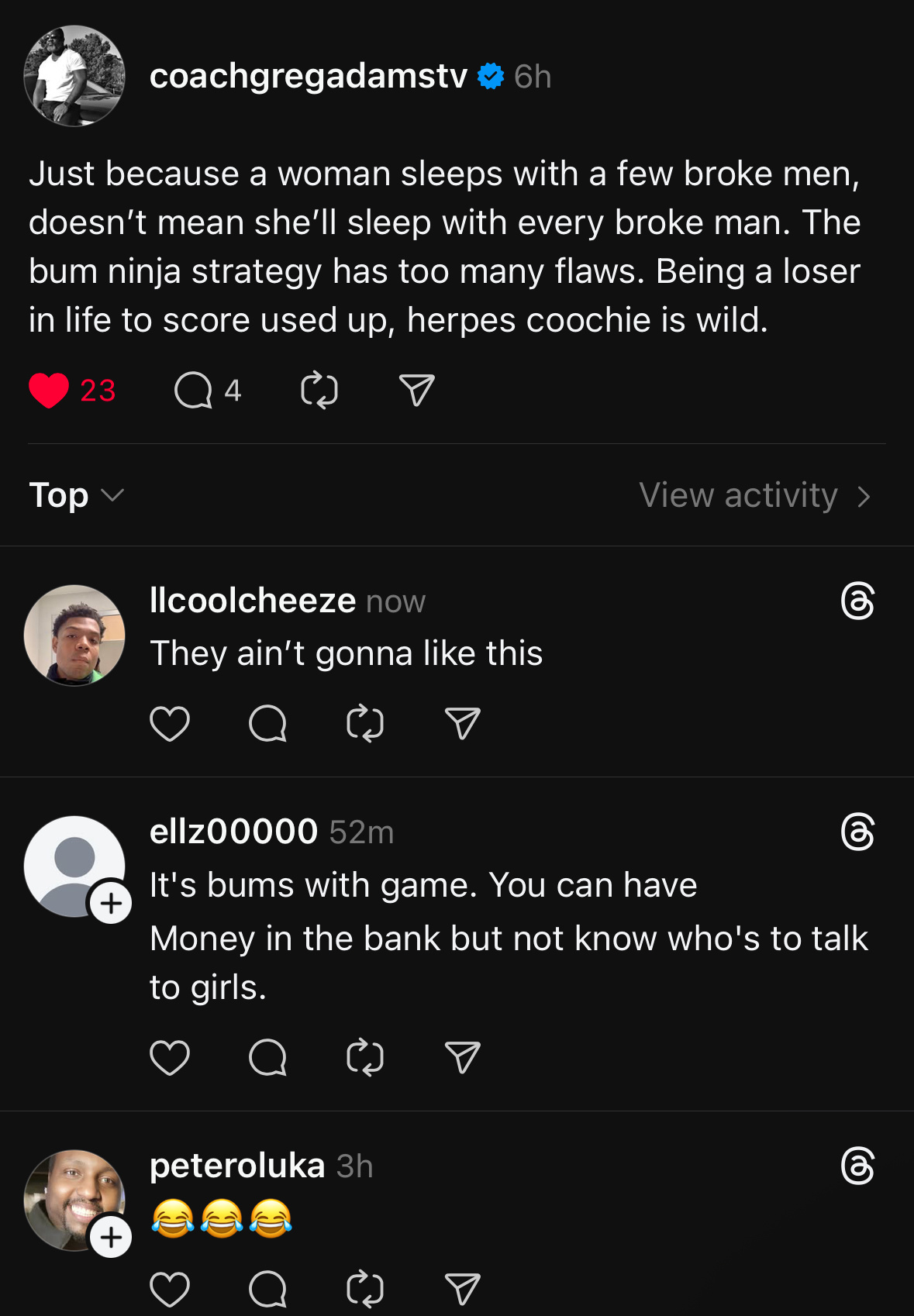The width and height of the screenshot is (914, 1316).
Task: Share ellz00000's reply
Action: tap(463, 1057)
